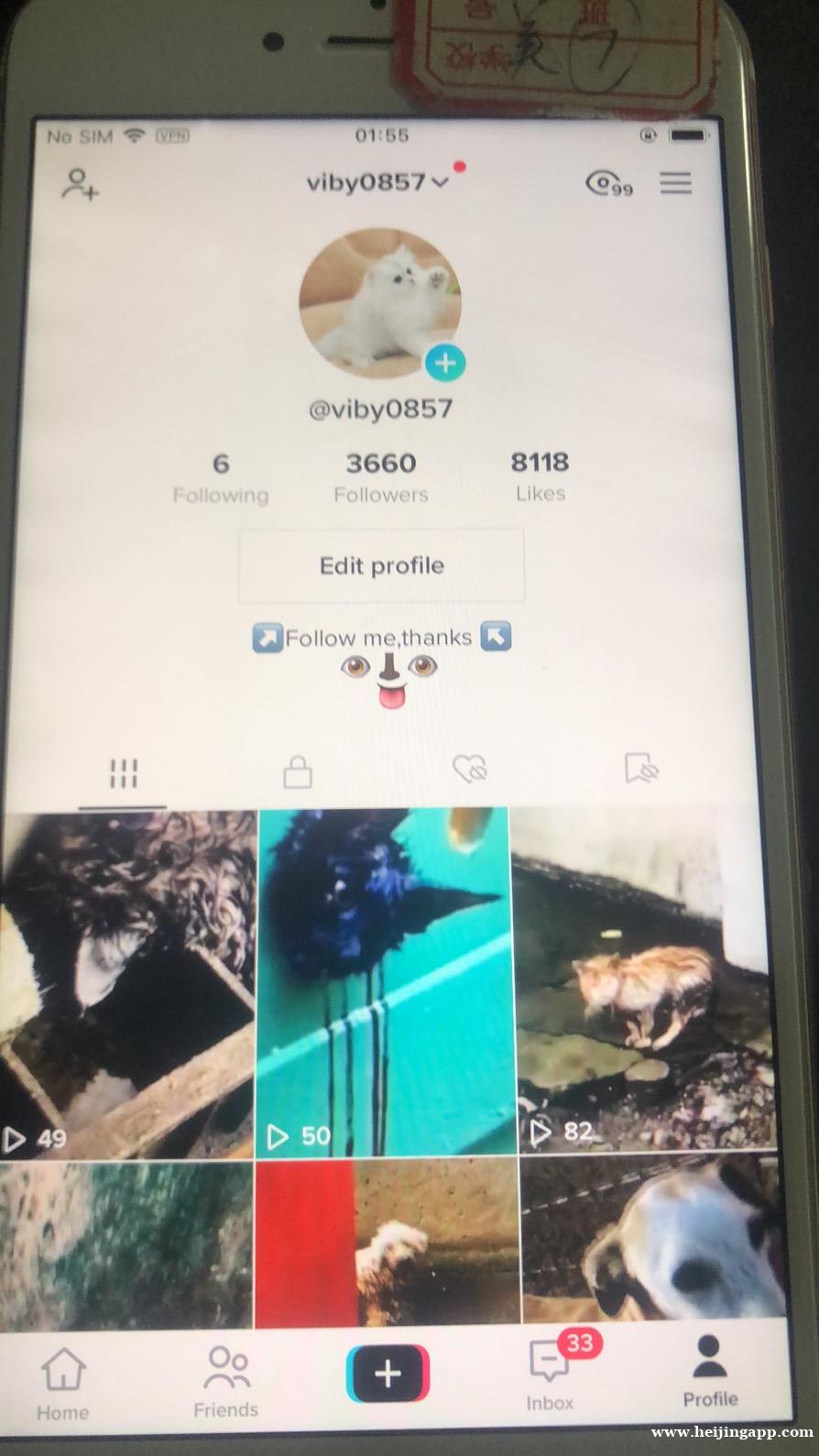Tap the Edit profile button
The image size is (819, 1456).
[x=381, y=565]
